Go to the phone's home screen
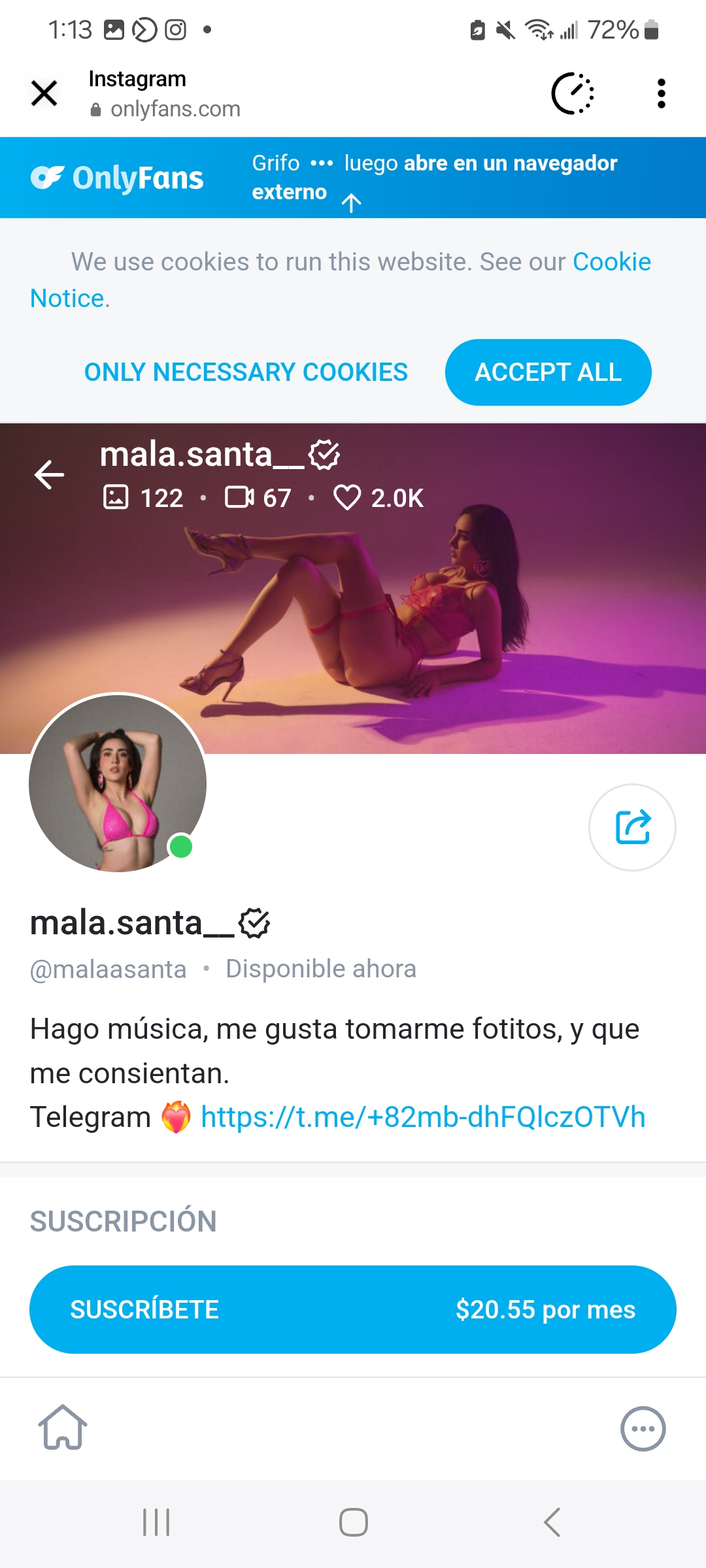The image size is (706, 1568). 353,1522
